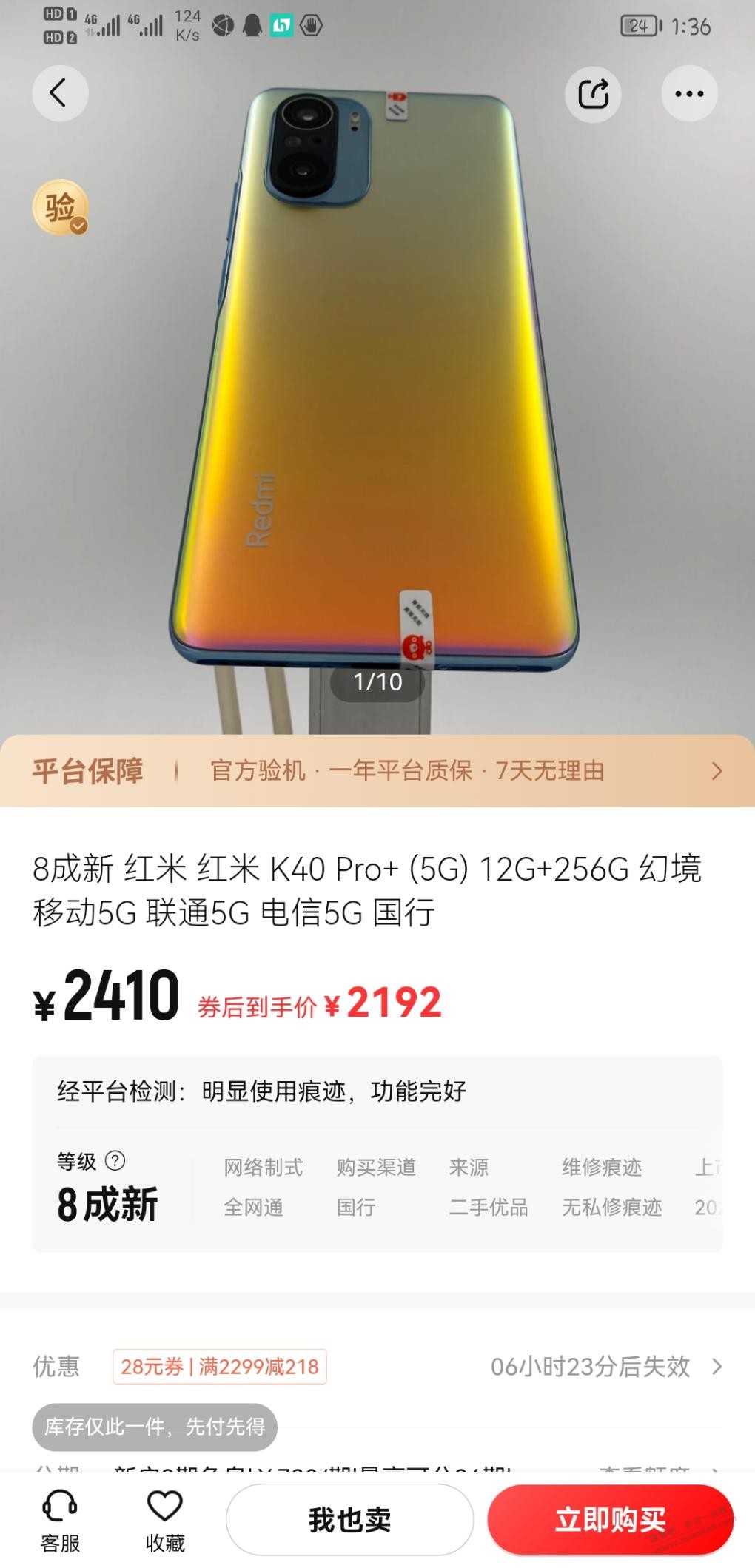Screen dimensions: 755x1568
Task: Tap the question mark next to 等级
Action: coord(115,1160)
